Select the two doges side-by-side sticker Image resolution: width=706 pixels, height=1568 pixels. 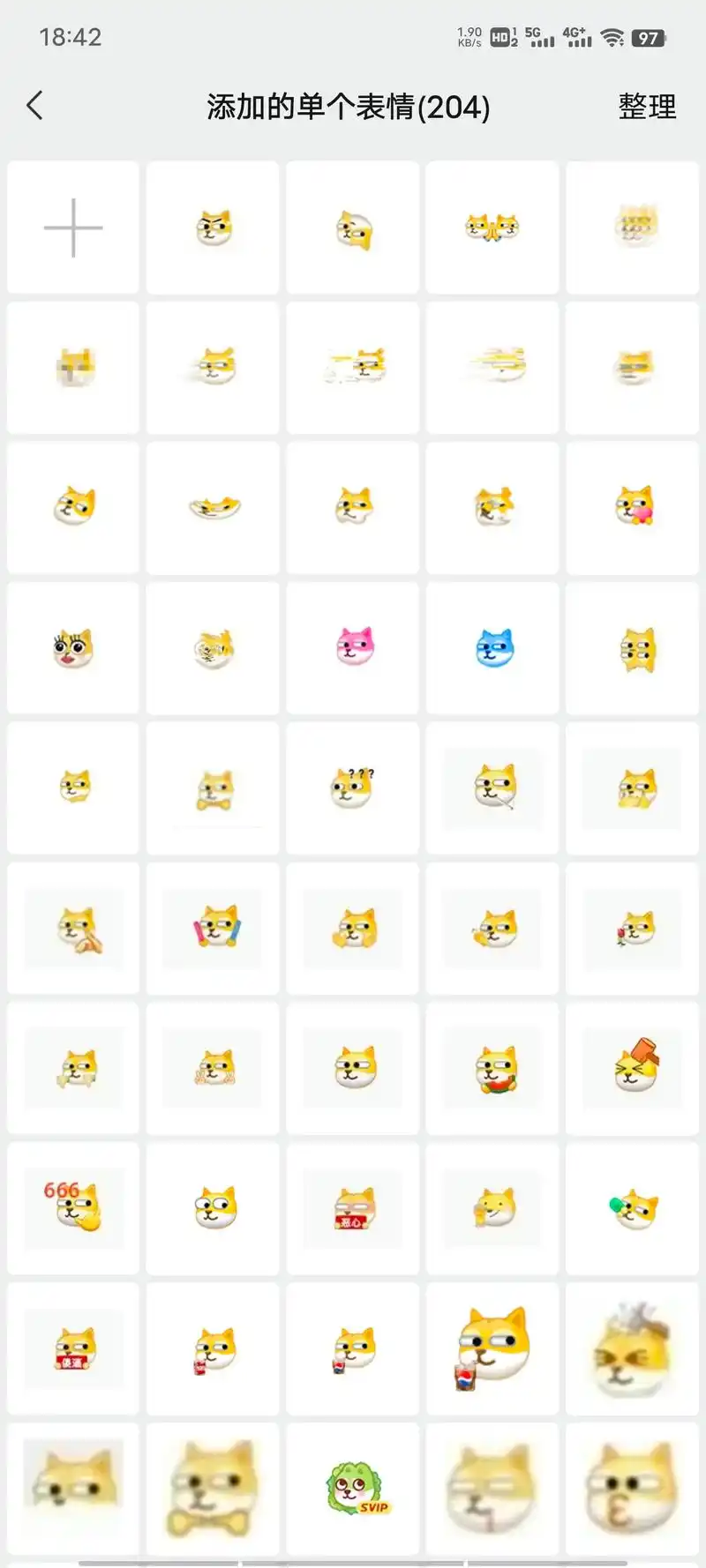point(492,228)
